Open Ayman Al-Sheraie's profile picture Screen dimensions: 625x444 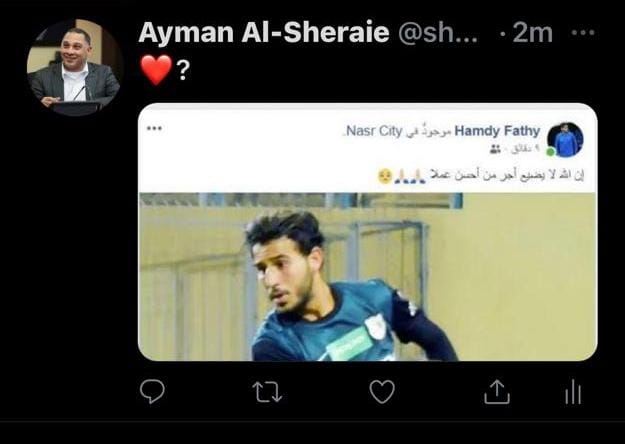[x=74, y=67]
